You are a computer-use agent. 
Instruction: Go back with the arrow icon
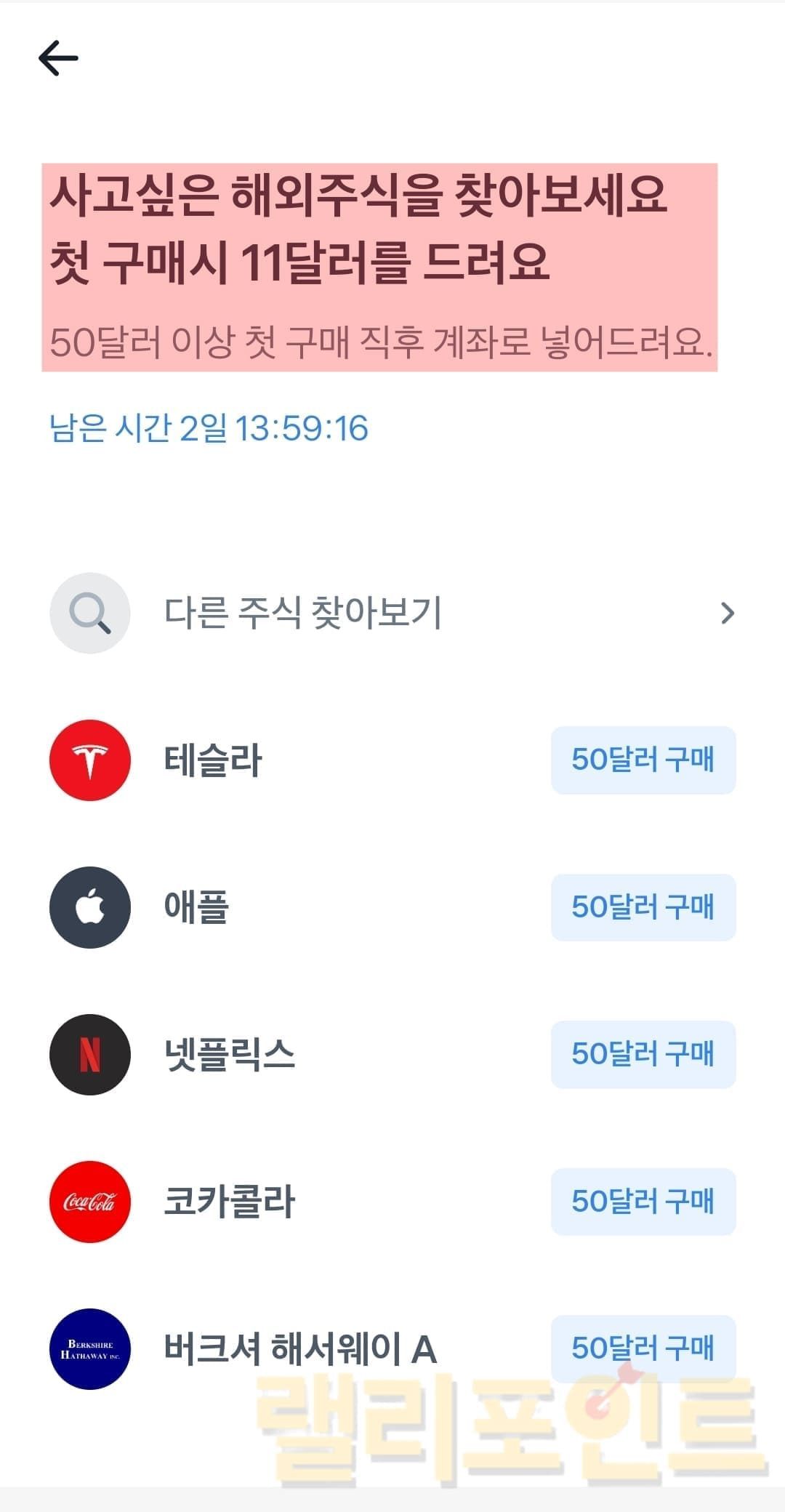(x=58, y=58)
